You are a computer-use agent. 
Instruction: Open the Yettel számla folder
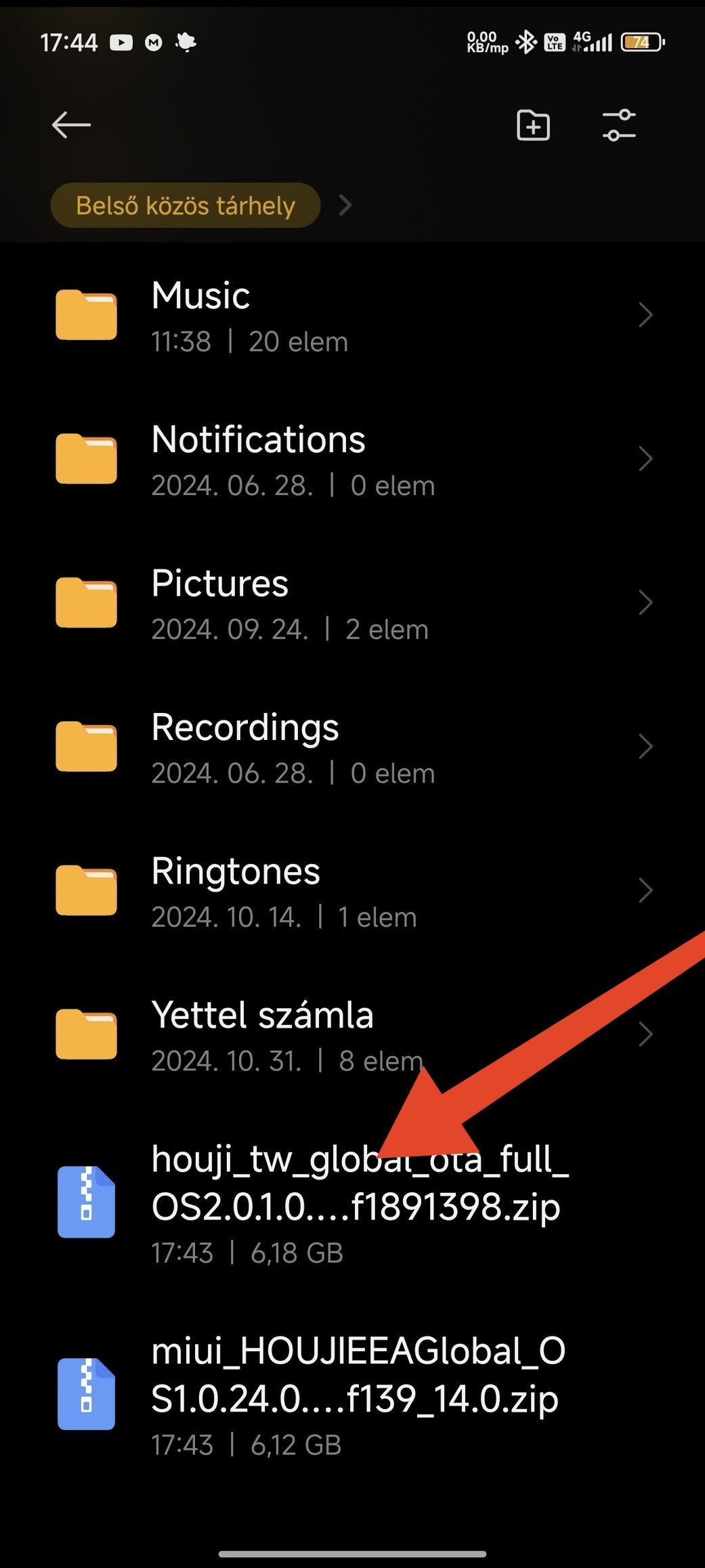tap(352, 1035)
